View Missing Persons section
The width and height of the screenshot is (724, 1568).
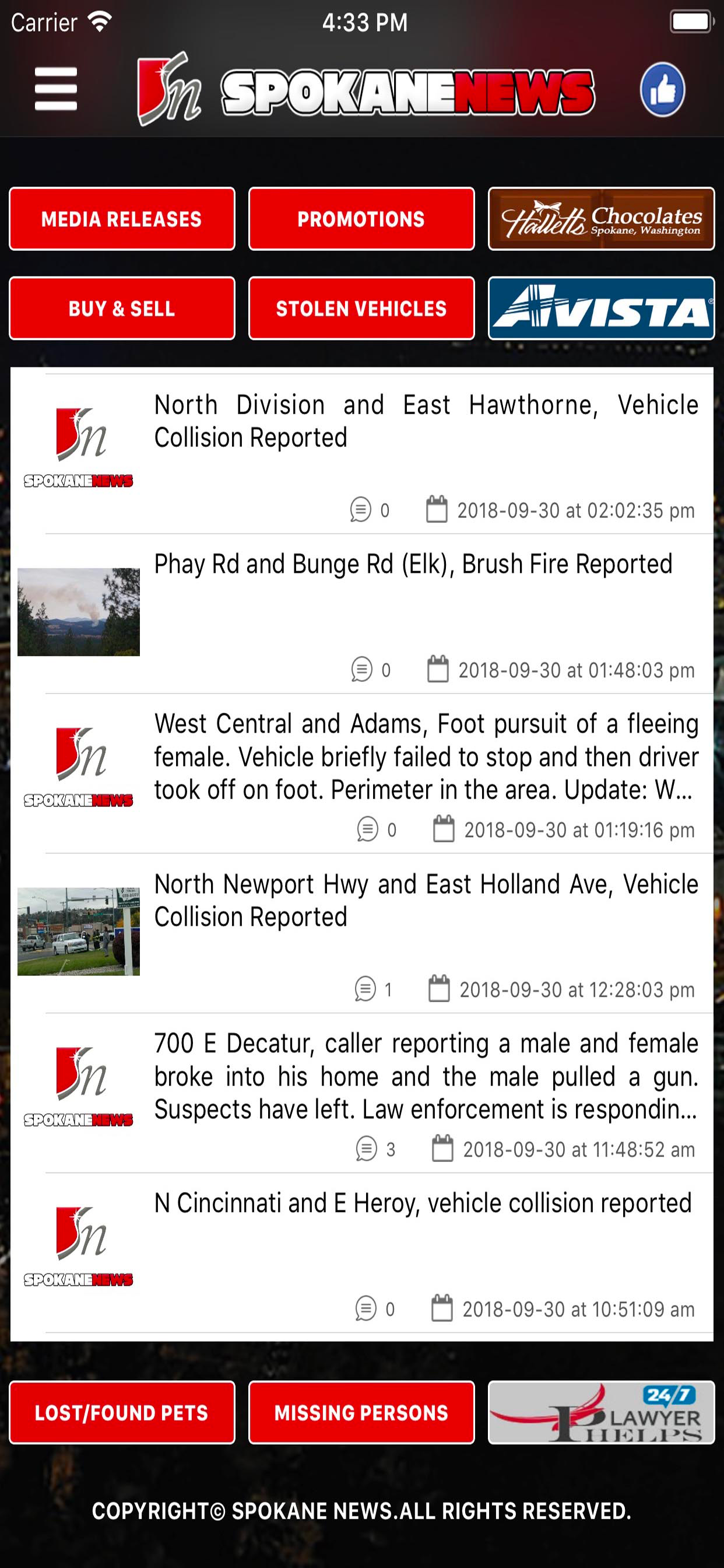tap(361, 1412)
